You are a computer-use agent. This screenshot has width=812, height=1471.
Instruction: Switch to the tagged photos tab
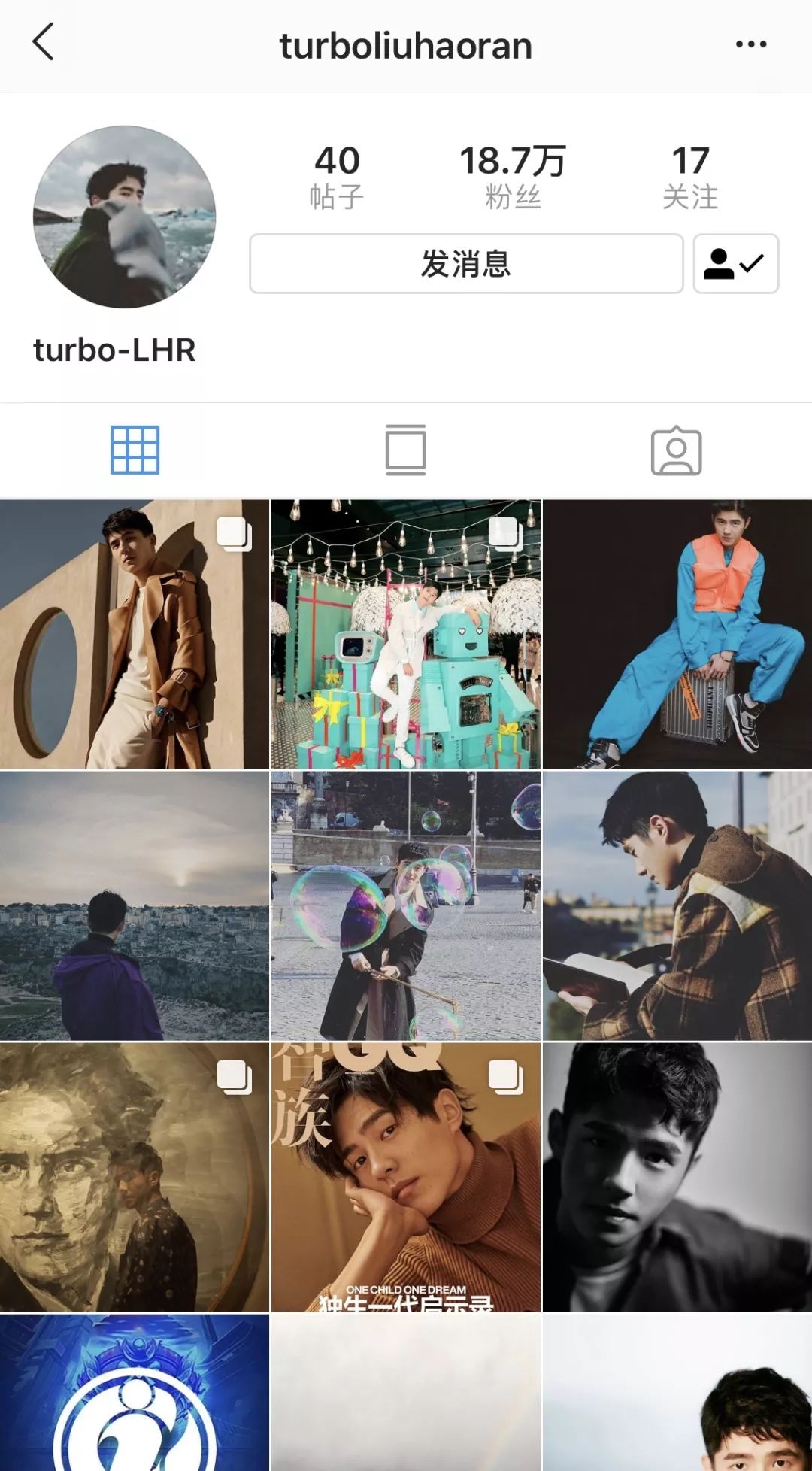click(676, 450)
